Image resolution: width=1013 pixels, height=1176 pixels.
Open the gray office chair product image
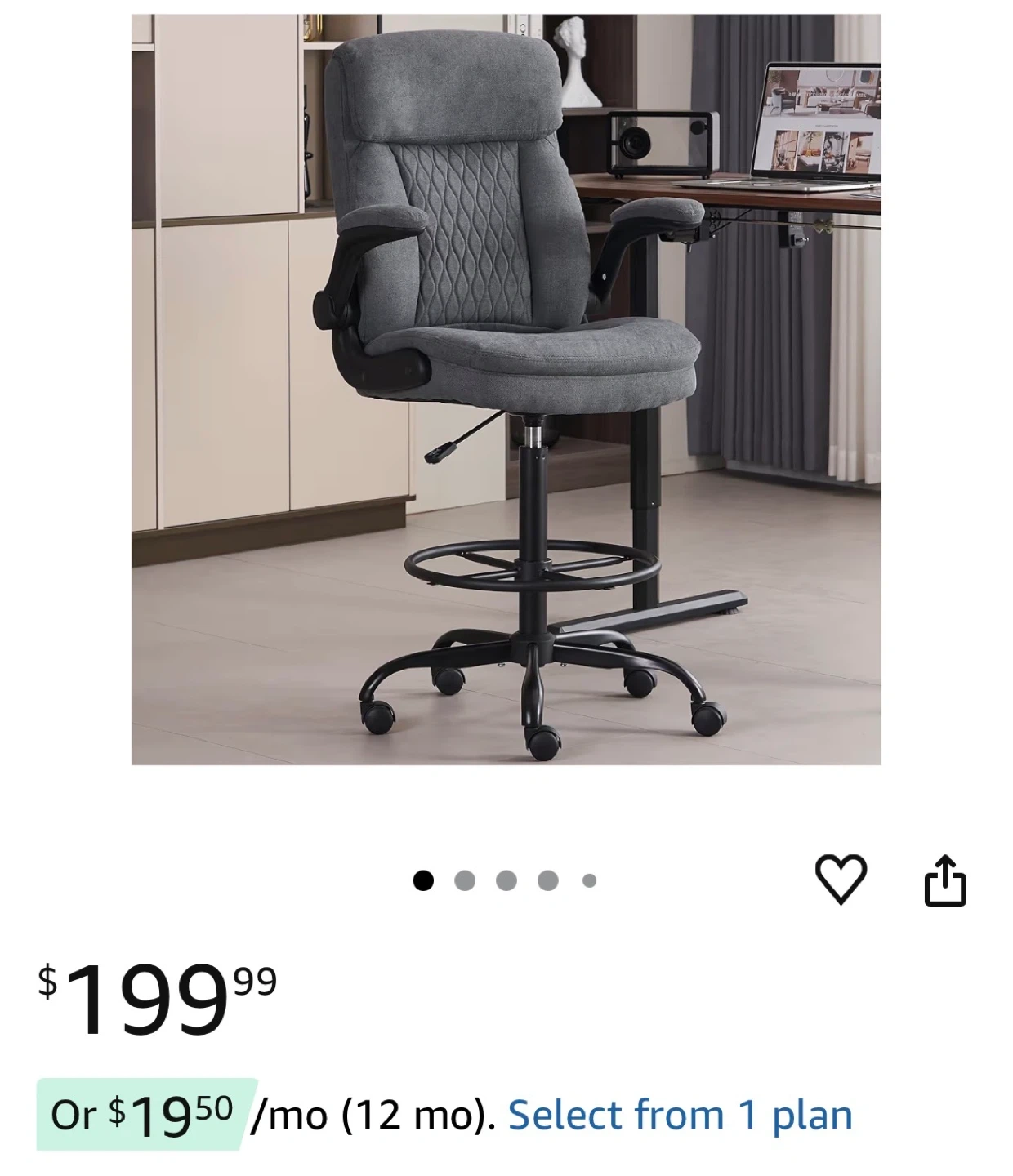(x=506, y=390)
